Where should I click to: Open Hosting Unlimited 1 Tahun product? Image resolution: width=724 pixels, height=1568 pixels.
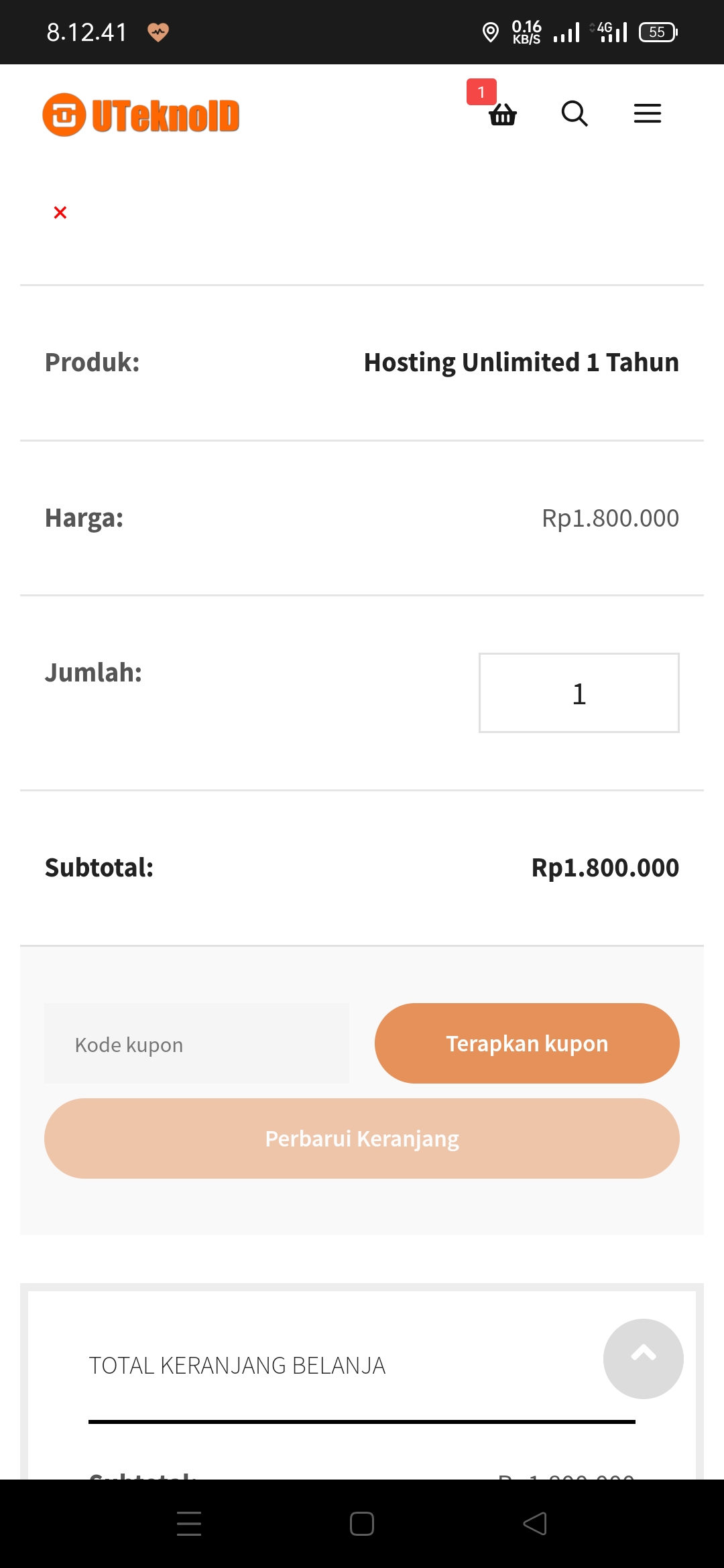[521, 363]
